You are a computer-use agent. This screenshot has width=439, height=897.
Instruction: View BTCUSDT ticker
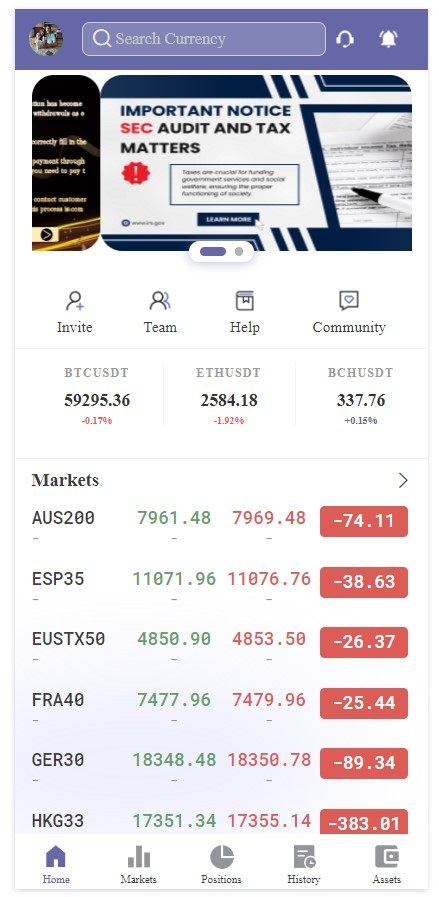click(x=97, y=396)
